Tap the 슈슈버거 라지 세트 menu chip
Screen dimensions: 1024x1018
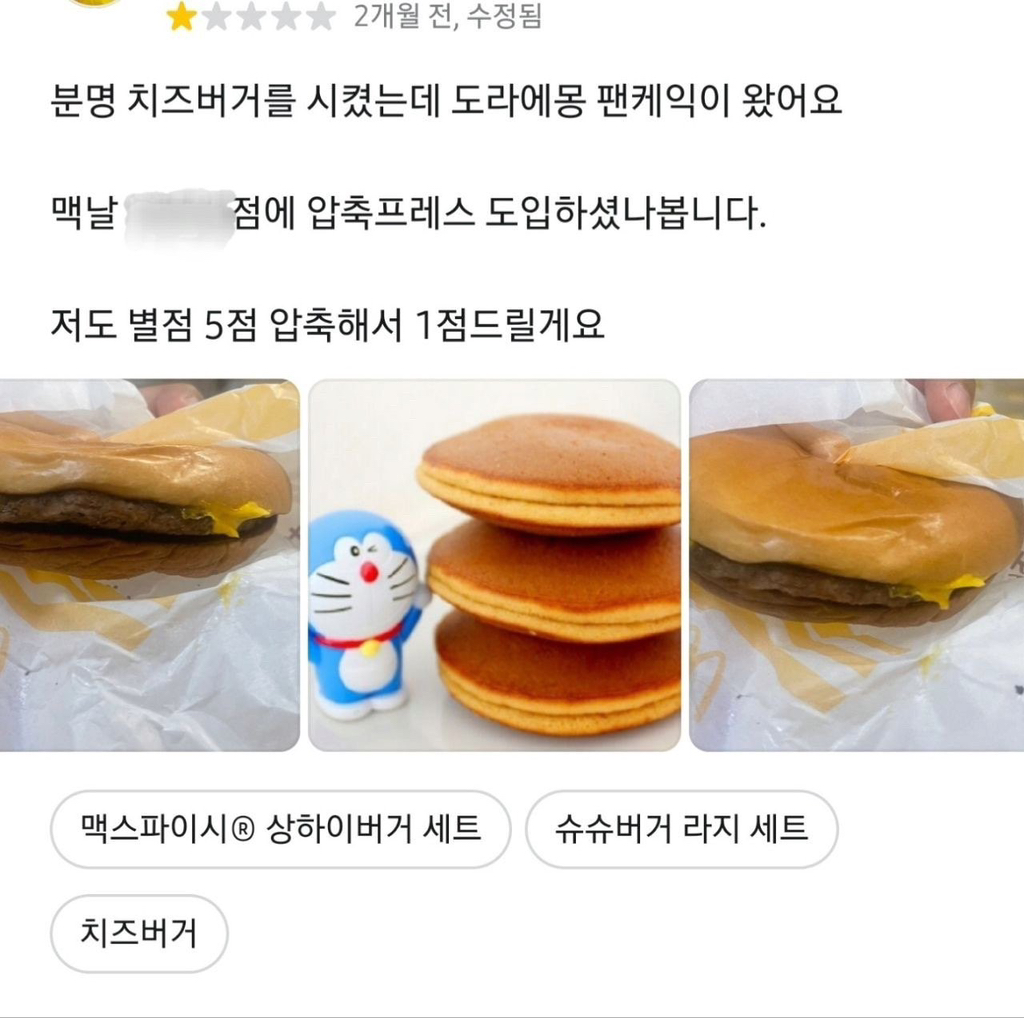pos(681,829)
